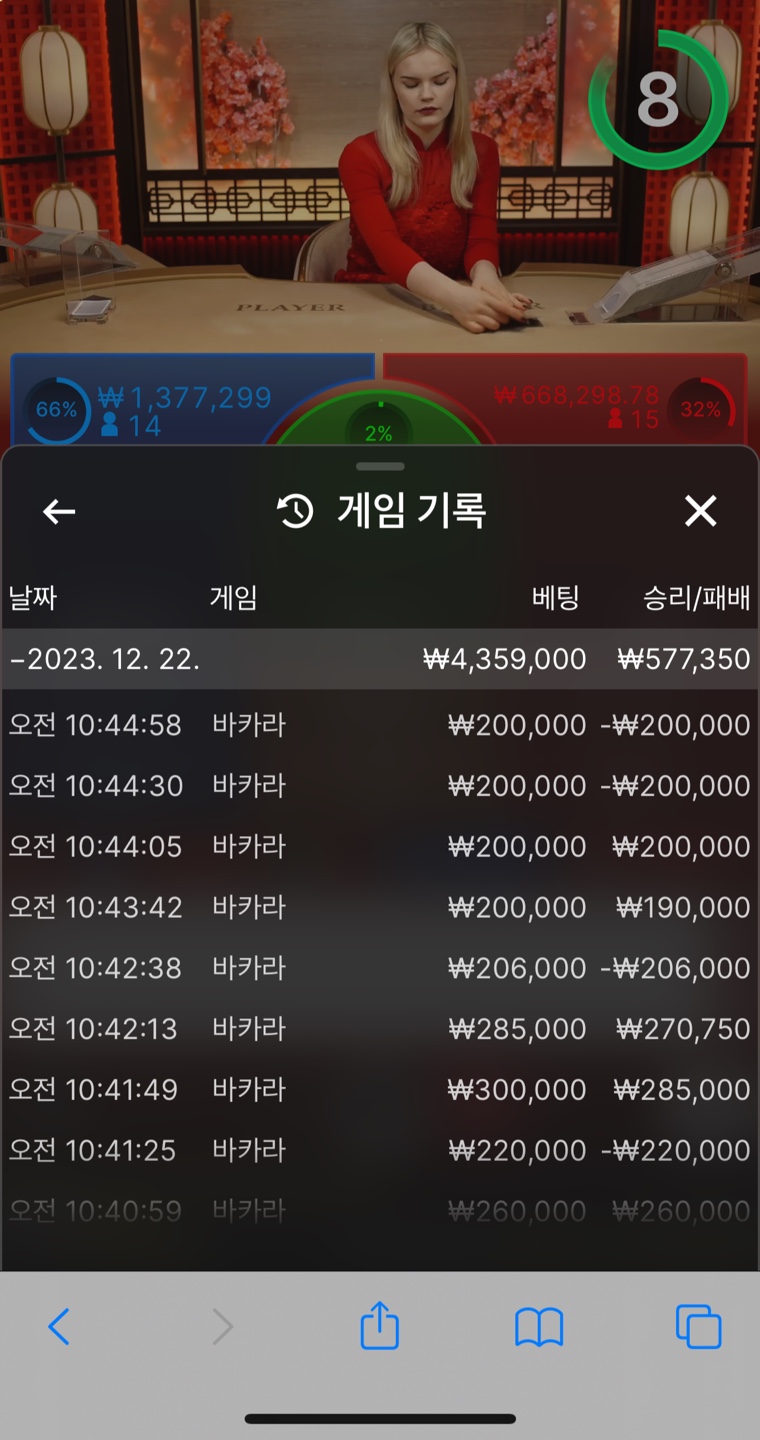This screenshot has width=760, height=1440.
Task: Open the 오전 10:41:49 바카라 record
Action: click(x=380, y=1089)
